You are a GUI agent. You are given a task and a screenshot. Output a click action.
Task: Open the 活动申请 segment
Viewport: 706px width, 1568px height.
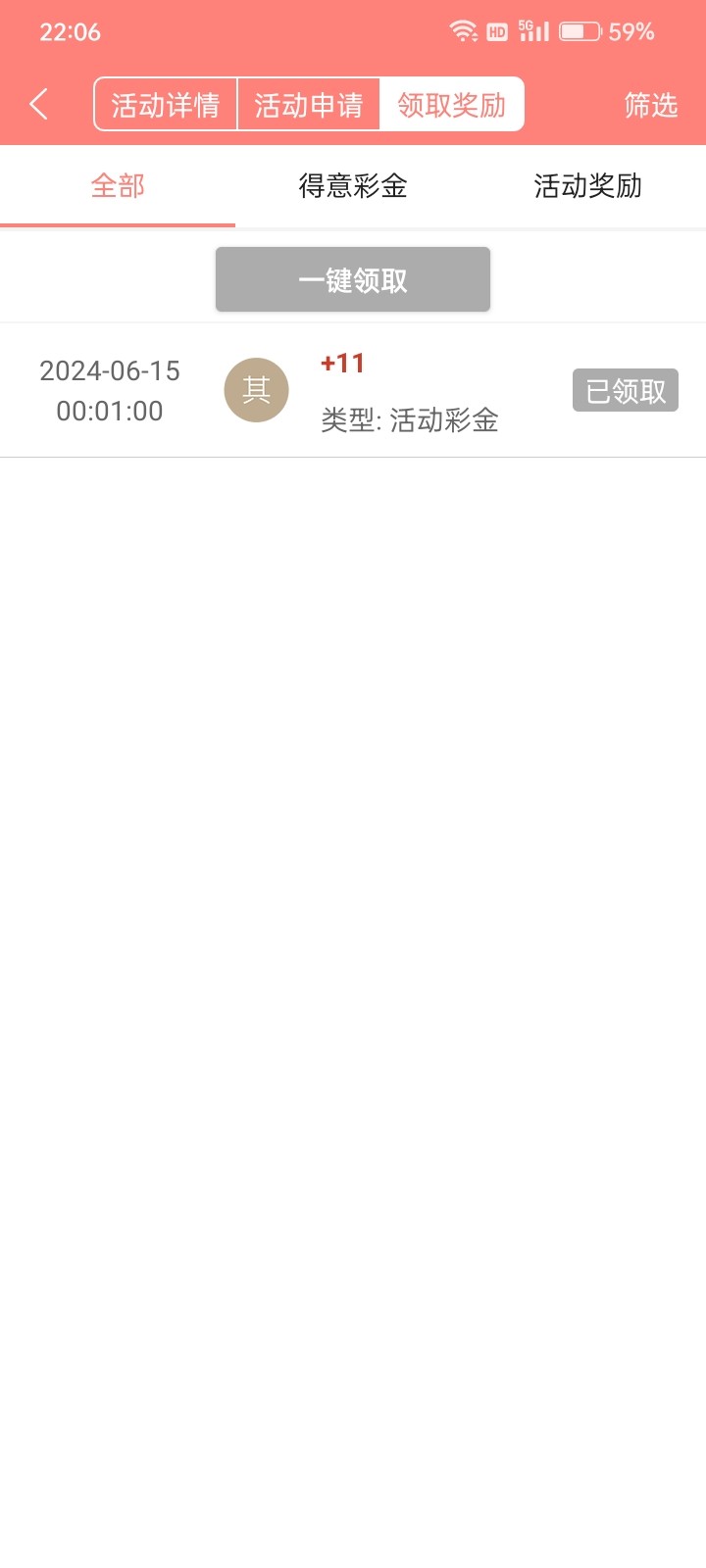click(x=308, y=104)
